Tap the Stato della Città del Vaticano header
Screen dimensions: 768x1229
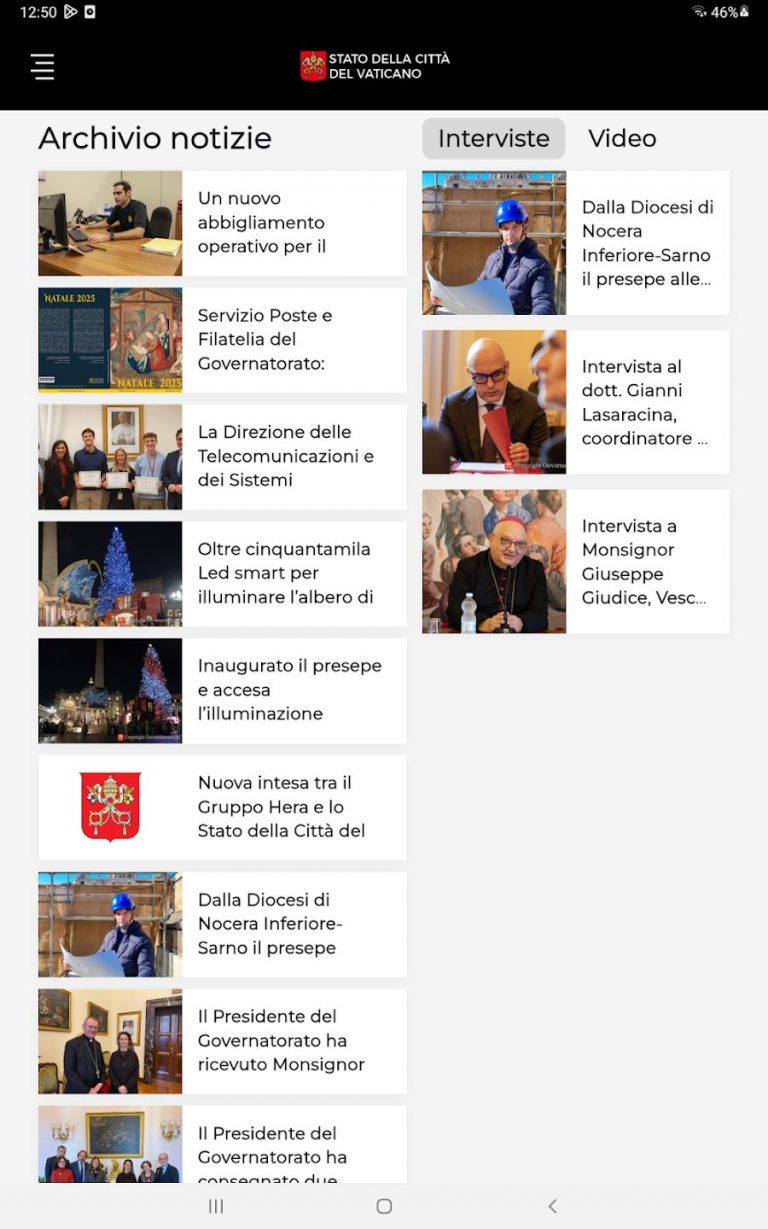pos(376,67)
